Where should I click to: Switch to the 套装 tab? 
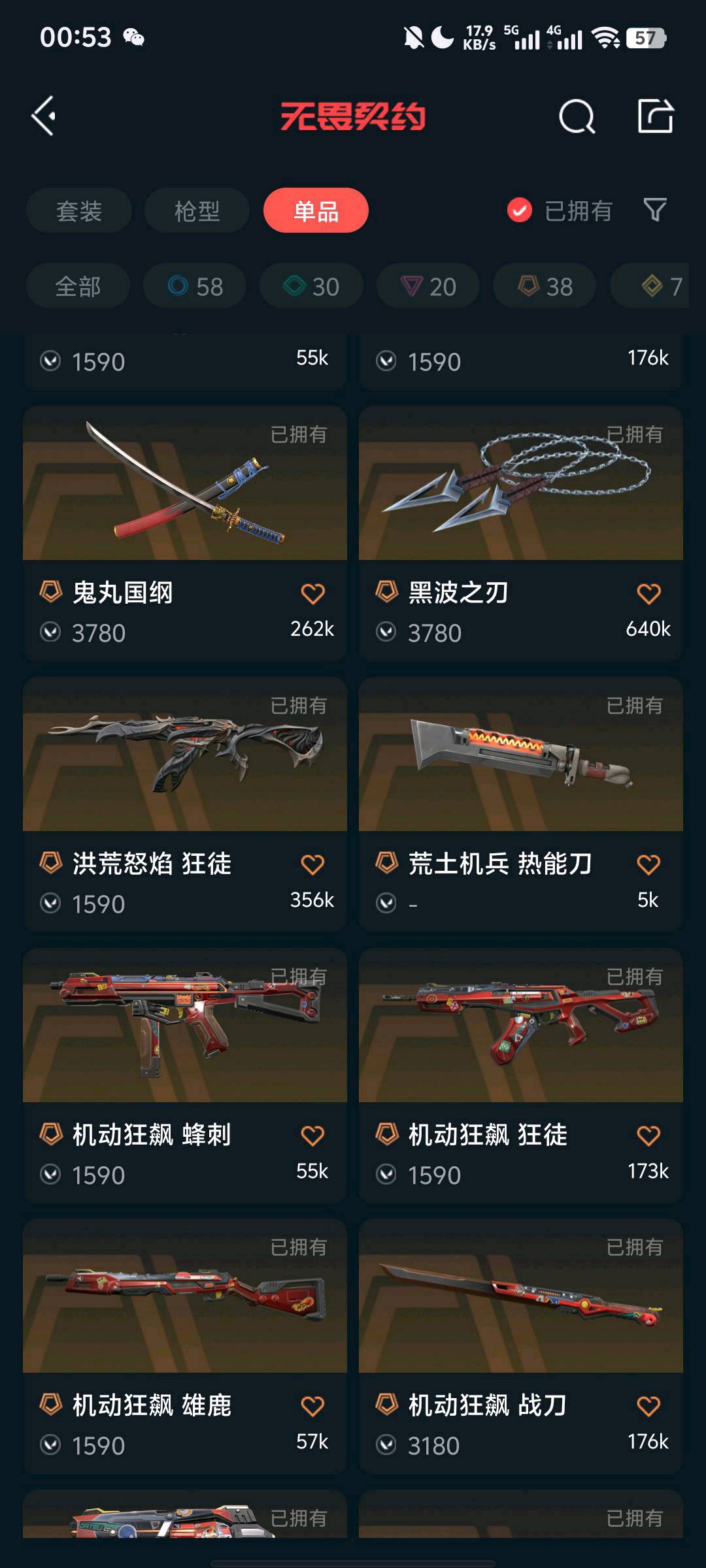coord(79,210)
